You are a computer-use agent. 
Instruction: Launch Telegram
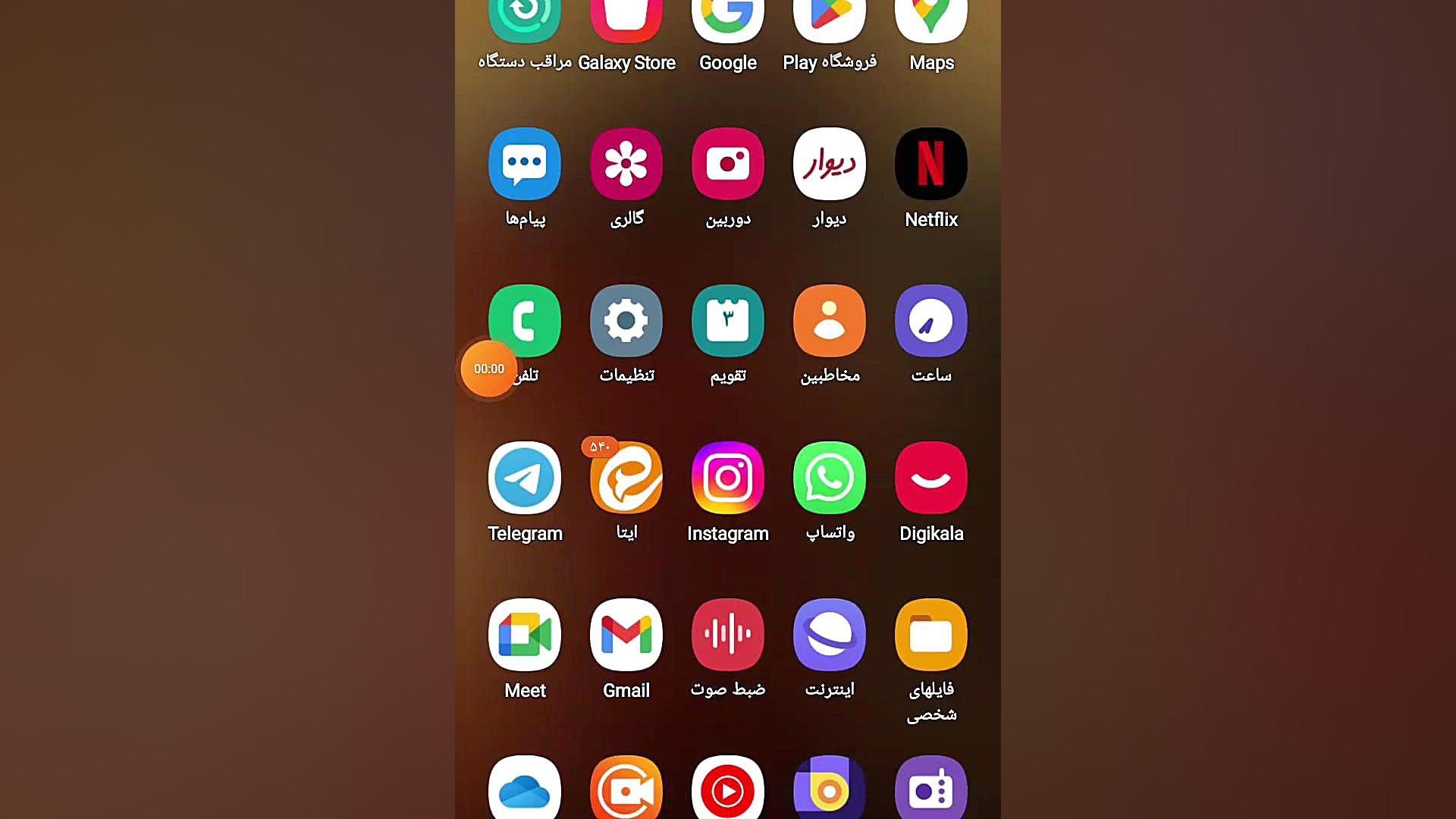click(x=525, y=478)
